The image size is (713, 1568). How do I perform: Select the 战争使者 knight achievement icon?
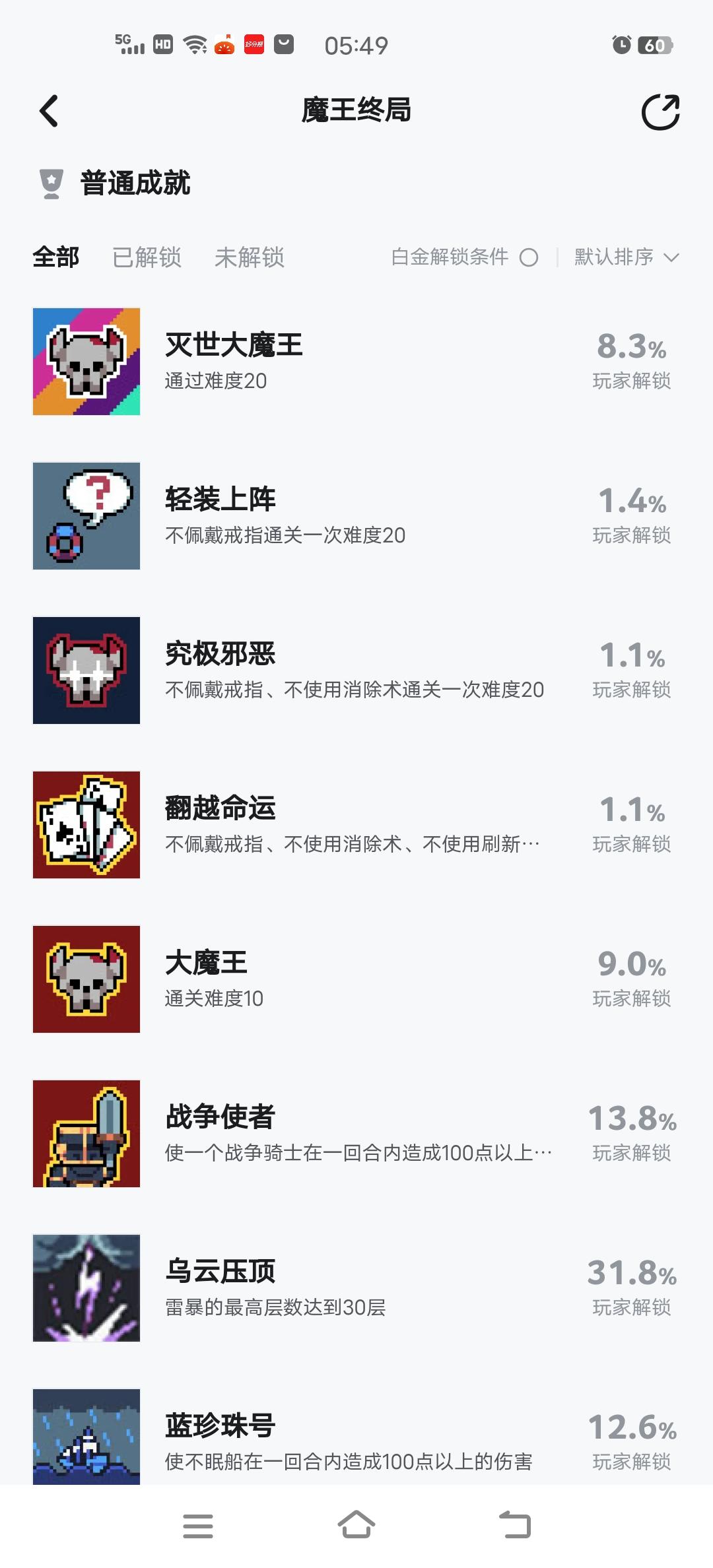coord(86,1134)
